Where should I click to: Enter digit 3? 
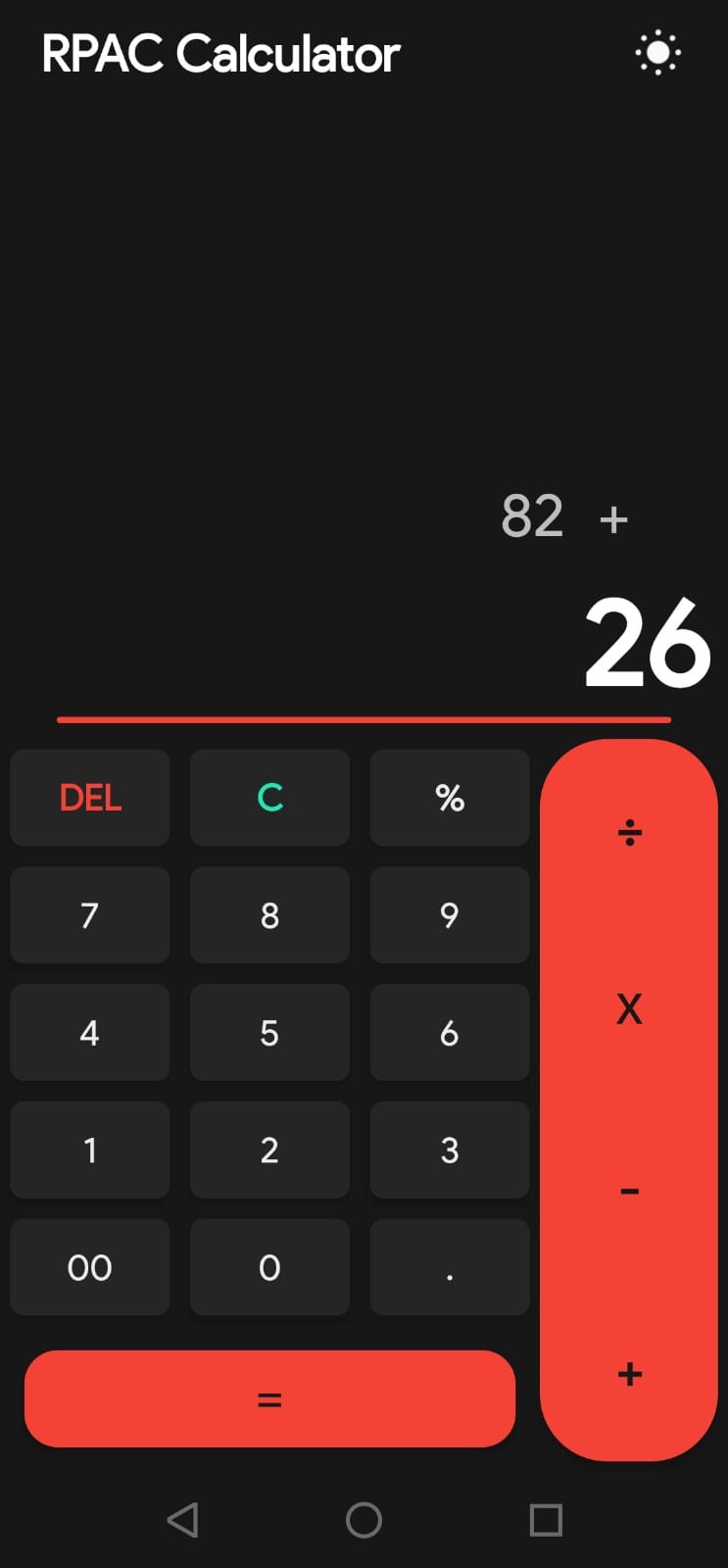(x=450, y=1150)
